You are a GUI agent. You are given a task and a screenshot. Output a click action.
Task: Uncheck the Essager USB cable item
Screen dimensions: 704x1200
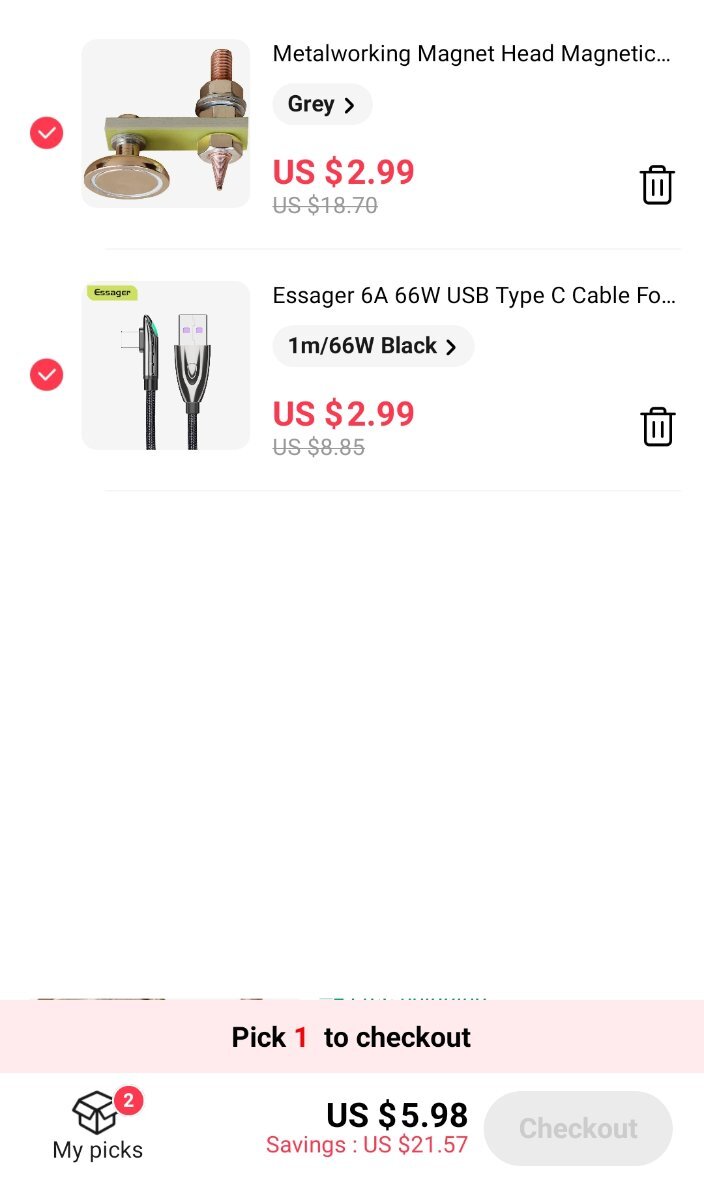[x=46, y=375]
